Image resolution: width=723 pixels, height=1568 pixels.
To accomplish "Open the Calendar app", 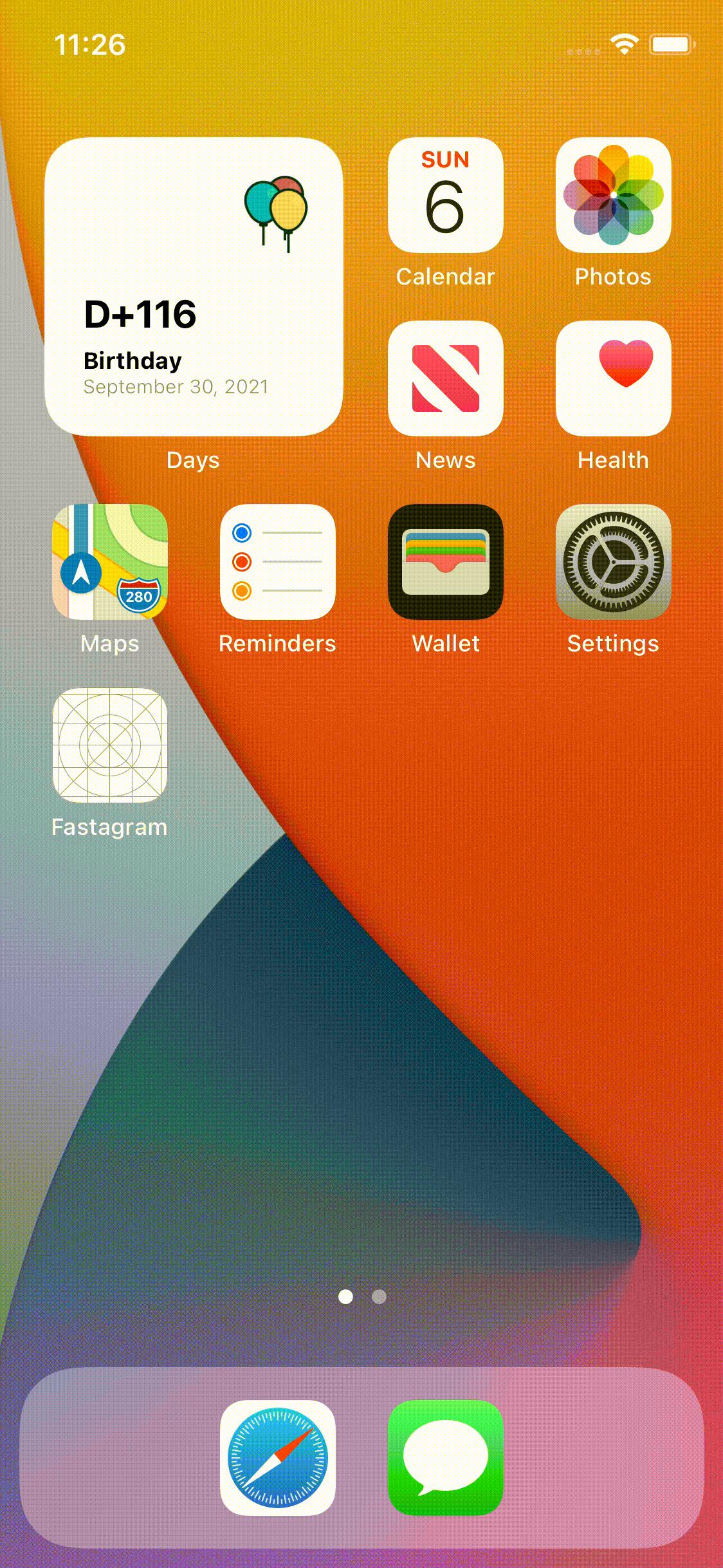I will [445, 195].
